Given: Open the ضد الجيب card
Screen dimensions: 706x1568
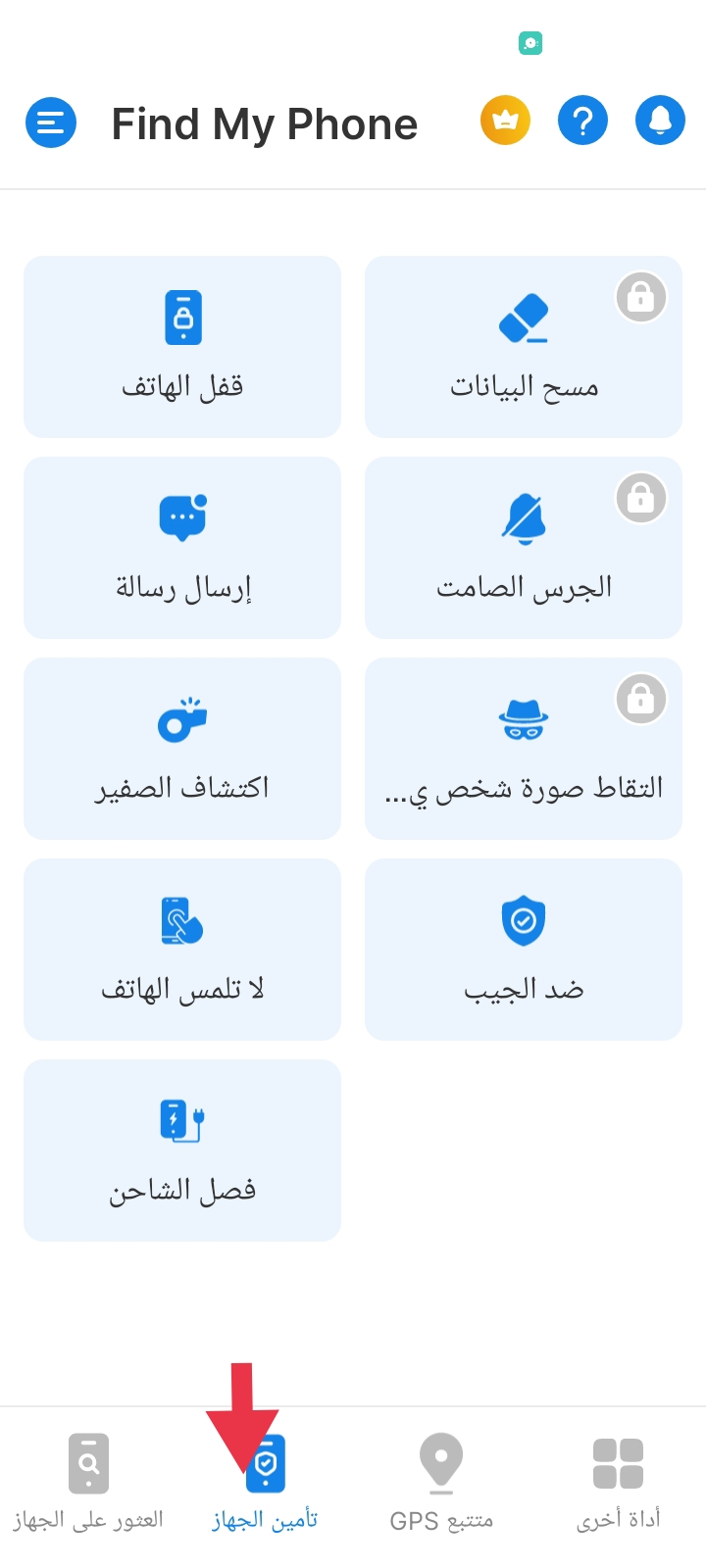Looking at the screenshot, I should pos(524,950).
